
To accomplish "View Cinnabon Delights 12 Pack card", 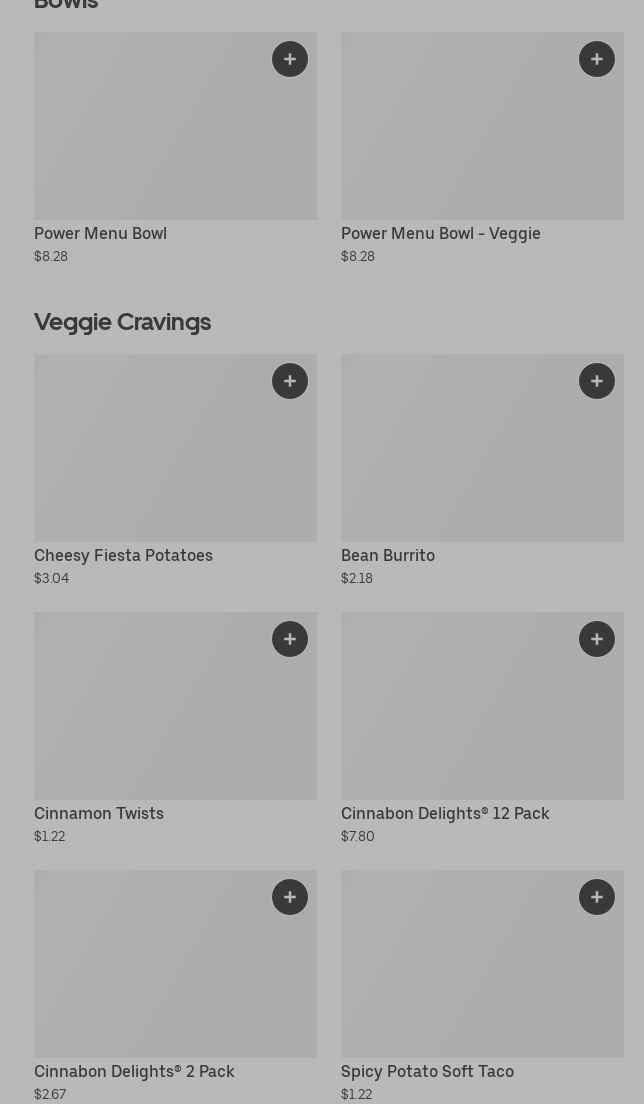I will pos(482,728).
